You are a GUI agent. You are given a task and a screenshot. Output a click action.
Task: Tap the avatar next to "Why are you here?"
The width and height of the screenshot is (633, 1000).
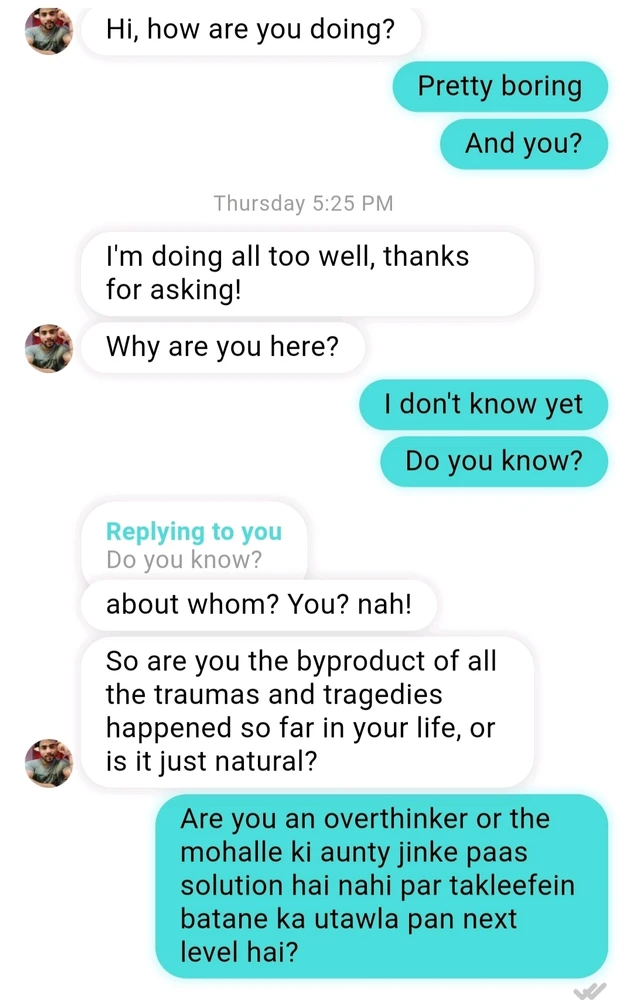[x=49, y=348]
